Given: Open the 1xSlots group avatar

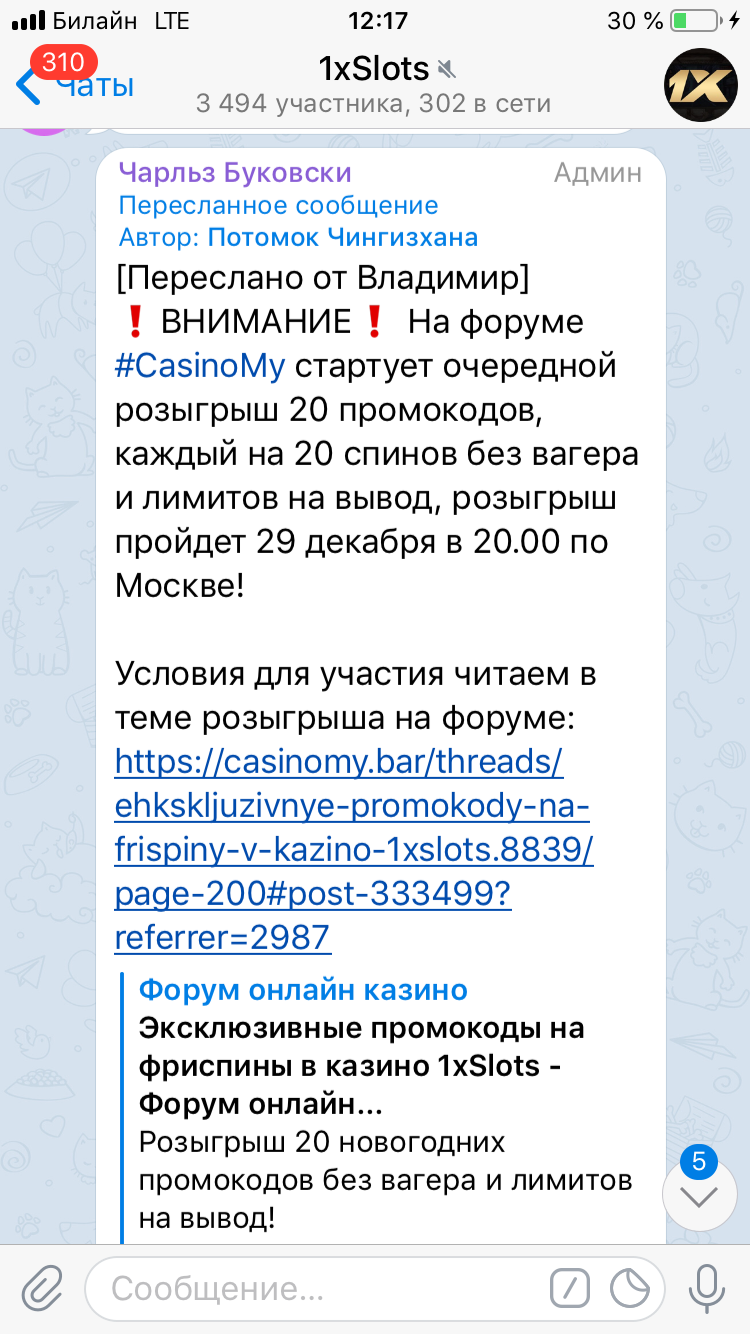Looking at the screenshot, I should (x=701, y=85).
